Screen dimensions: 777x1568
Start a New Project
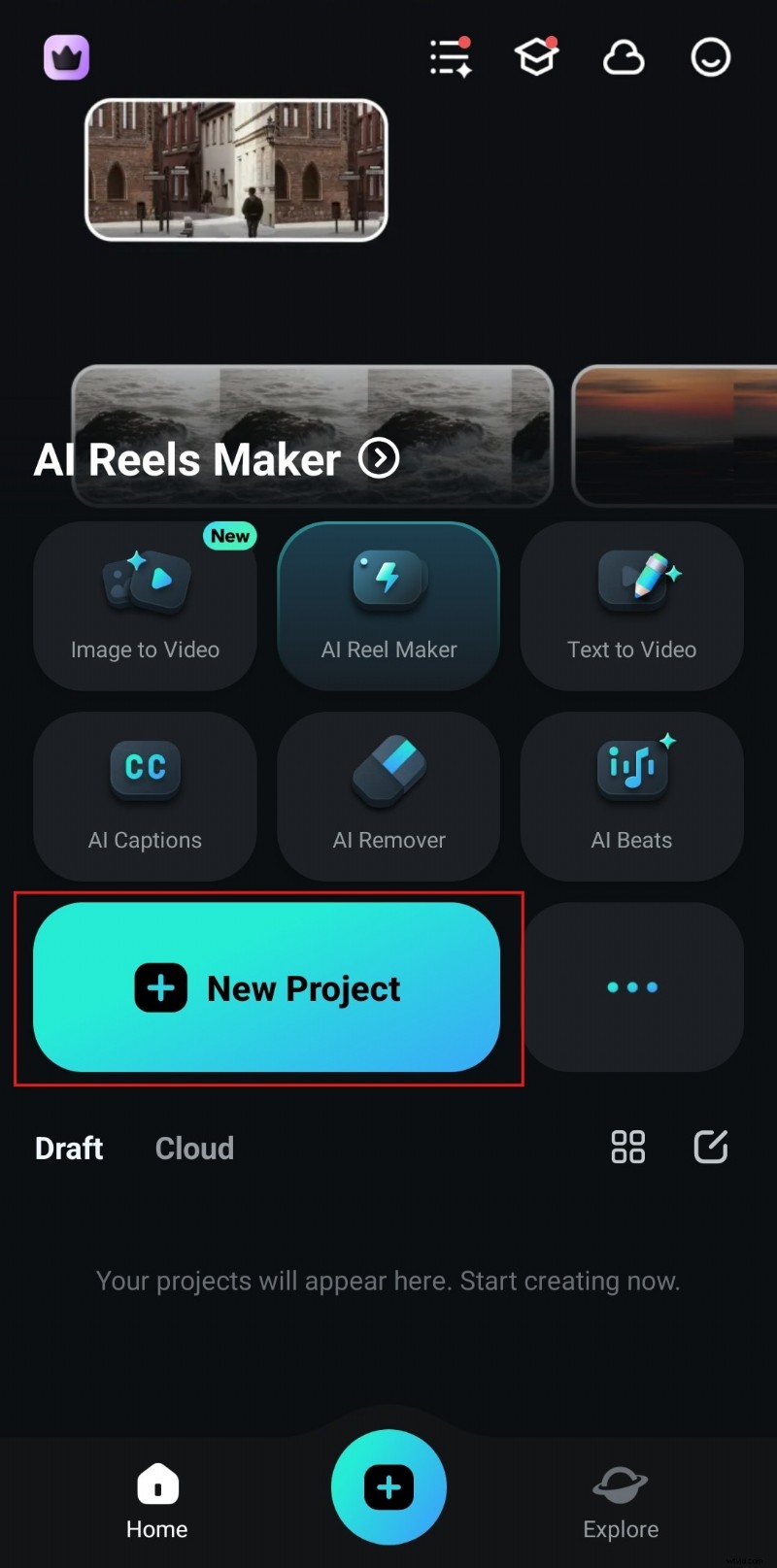tap(266, 987)
